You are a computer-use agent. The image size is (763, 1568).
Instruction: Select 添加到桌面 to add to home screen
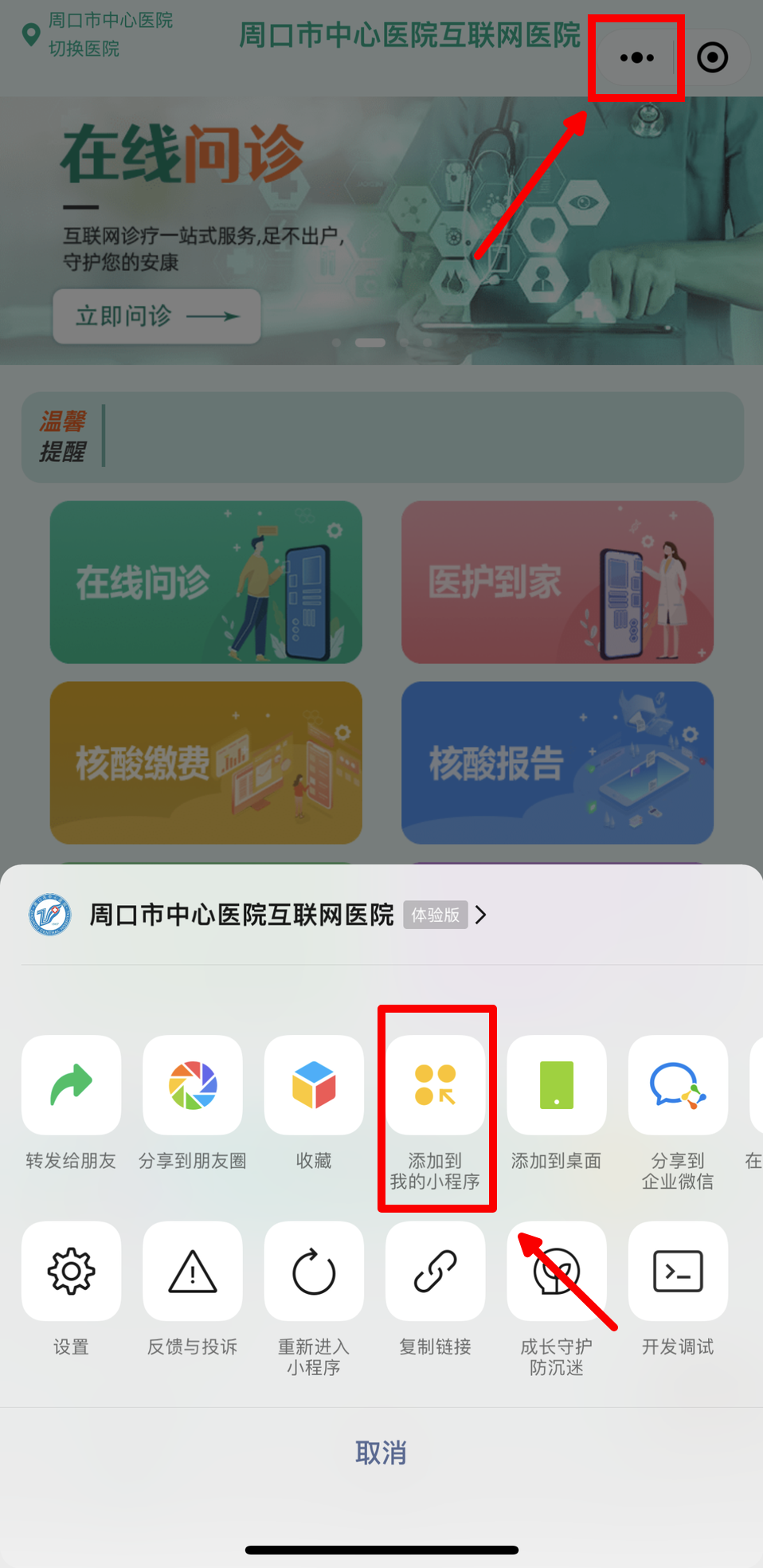[557, 1085]
